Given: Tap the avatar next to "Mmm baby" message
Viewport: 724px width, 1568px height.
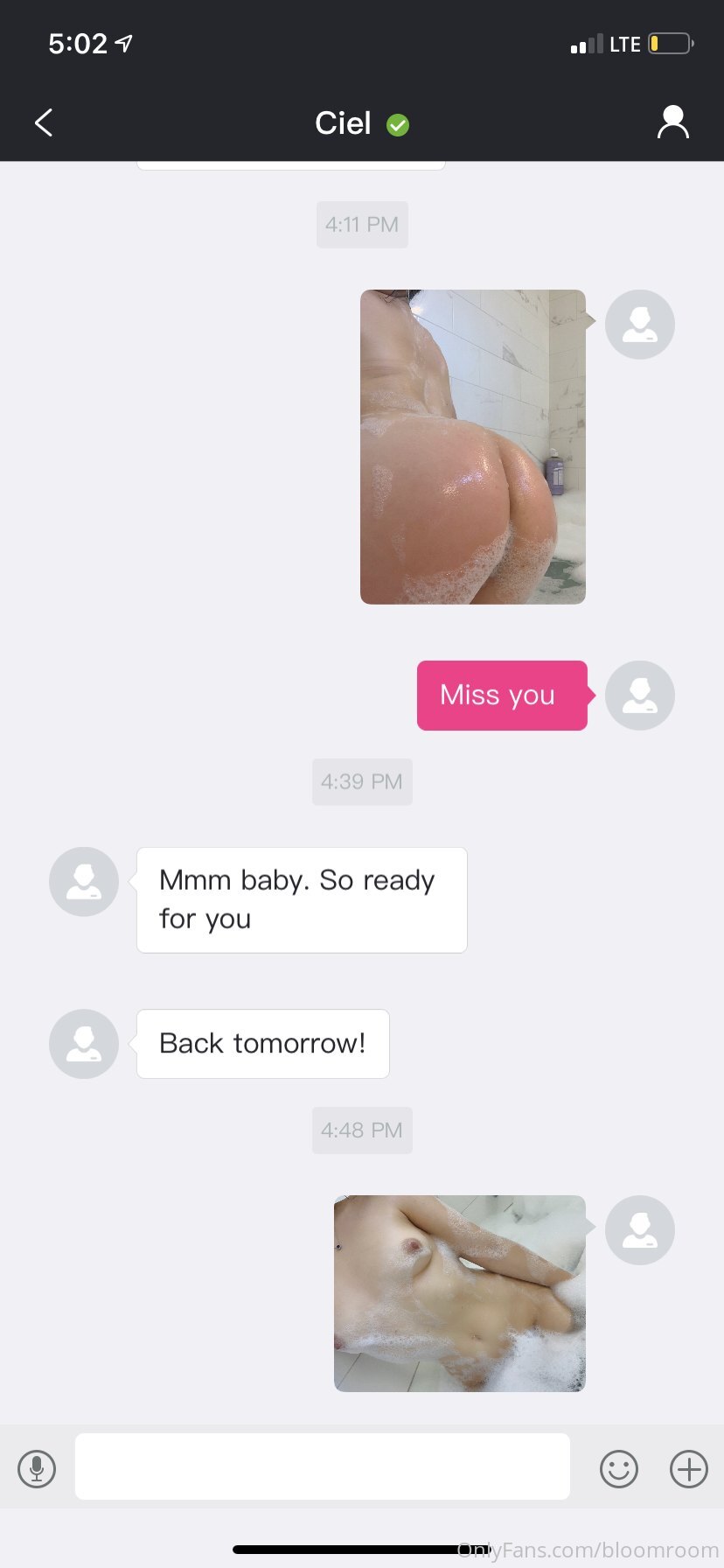Looking at the screenshot, I should pos(84,881).
